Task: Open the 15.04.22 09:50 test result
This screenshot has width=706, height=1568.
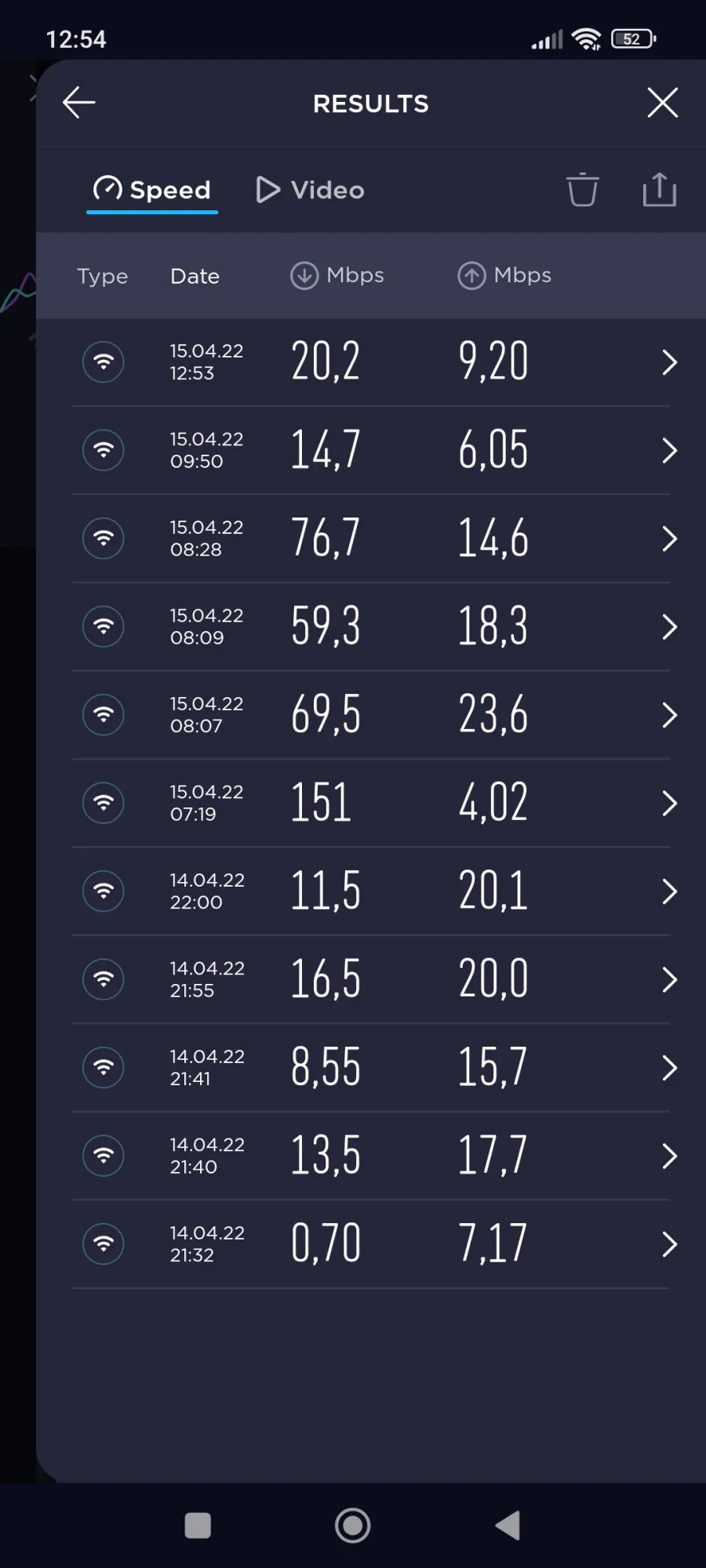Action: click(371, 450)
